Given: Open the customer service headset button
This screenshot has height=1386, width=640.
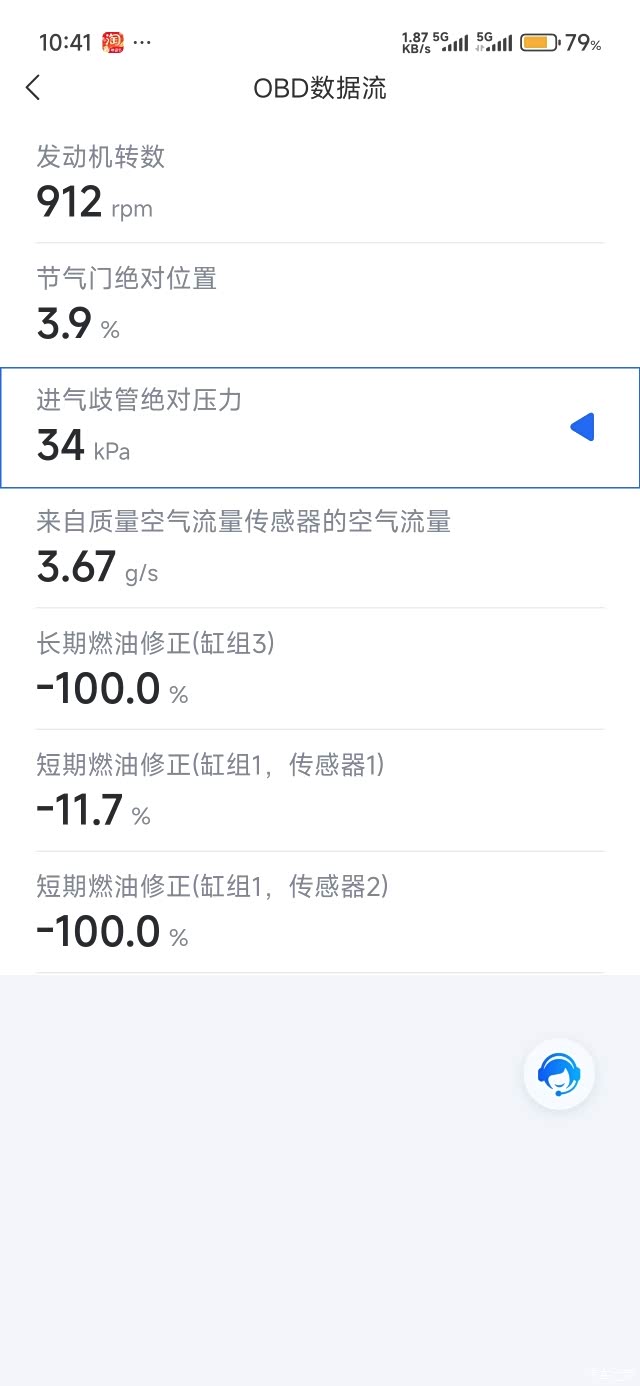Looking at the screenshot, I should point(559,1074).
